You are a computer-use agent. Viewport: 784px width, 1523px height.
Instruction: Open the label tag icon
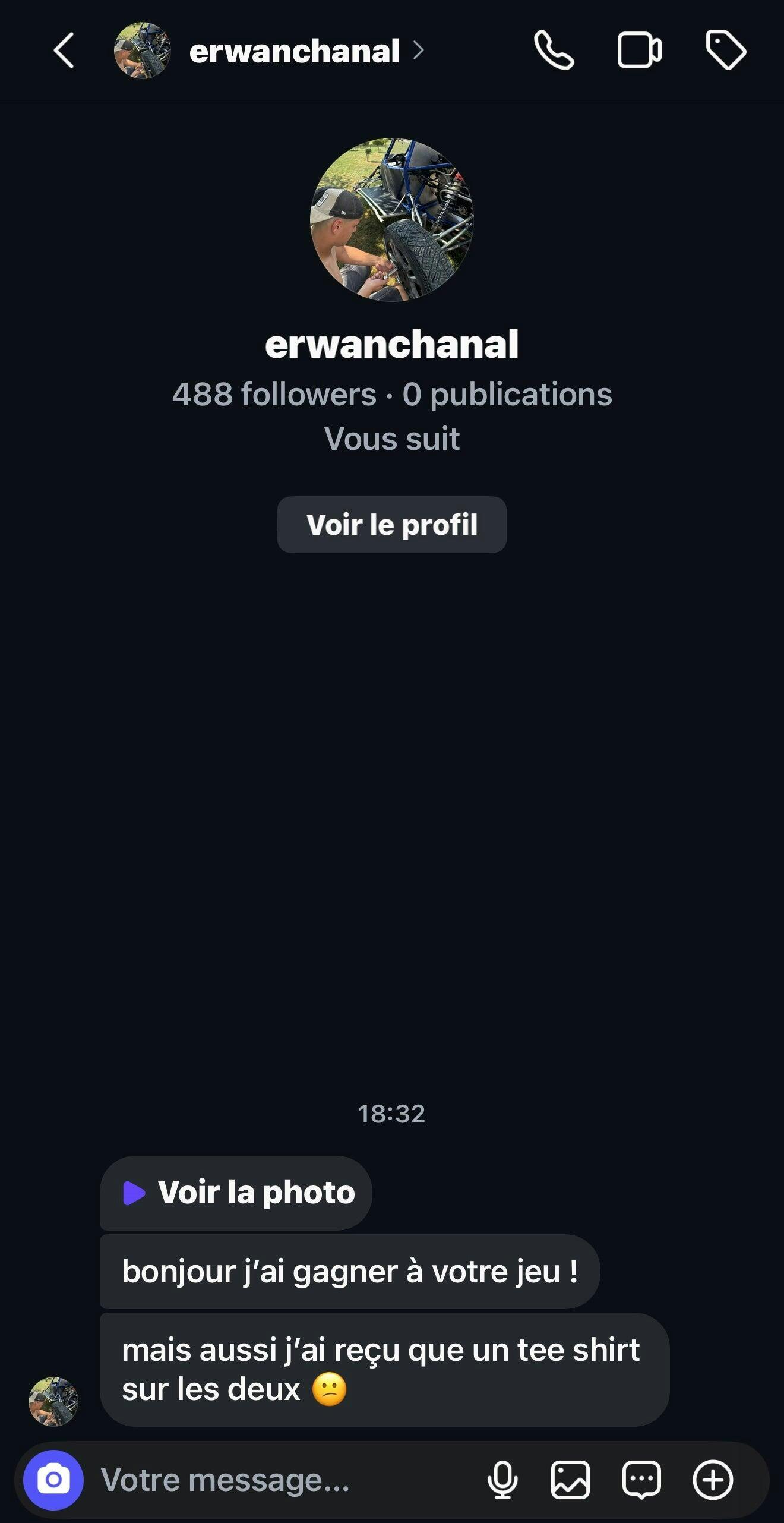[725, 51]
